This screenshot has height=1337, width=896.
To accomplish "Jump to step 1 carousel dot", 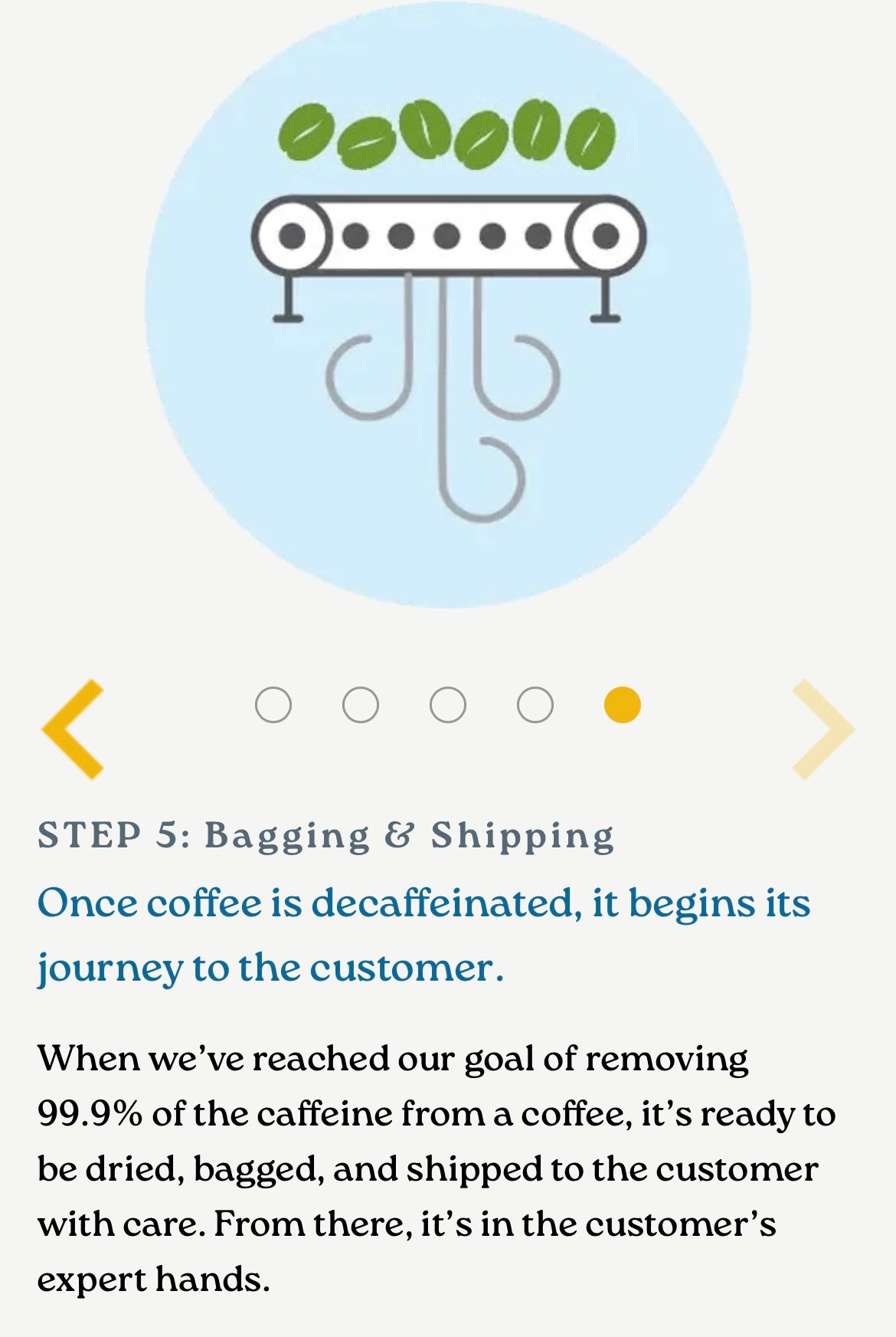I will pos(273,705).
